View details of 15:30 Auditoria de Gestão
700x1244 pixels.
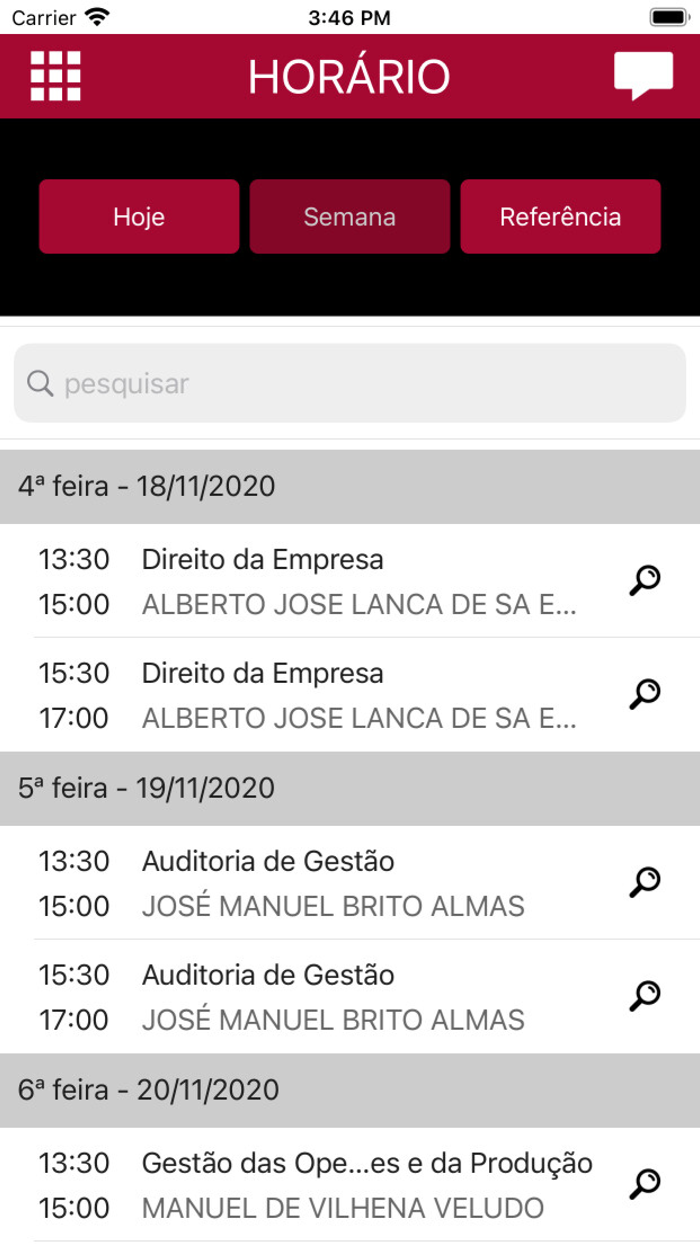point(645,996)
